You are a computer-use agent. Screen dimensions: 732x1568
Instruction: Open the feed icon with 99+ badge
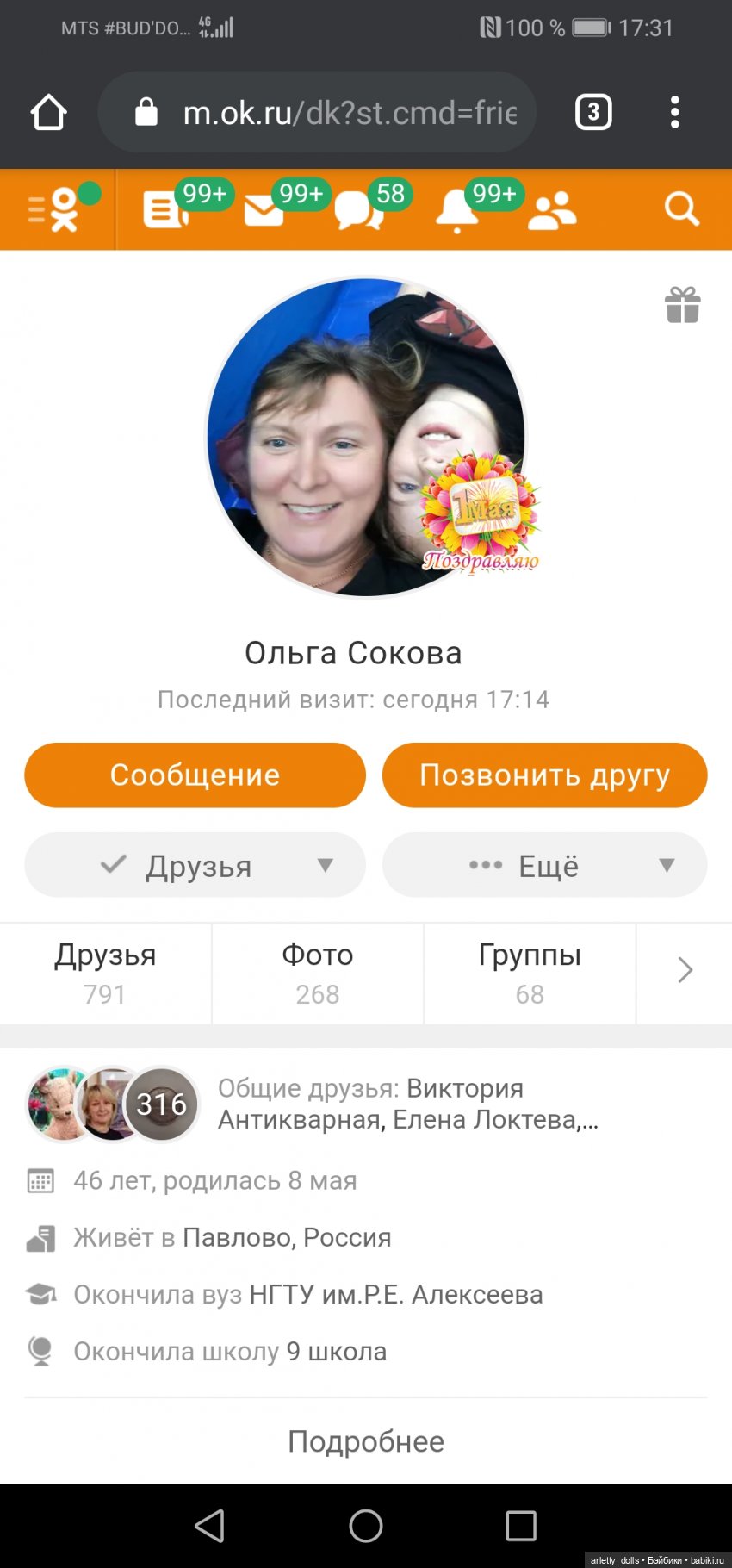(x=164, y=210)
